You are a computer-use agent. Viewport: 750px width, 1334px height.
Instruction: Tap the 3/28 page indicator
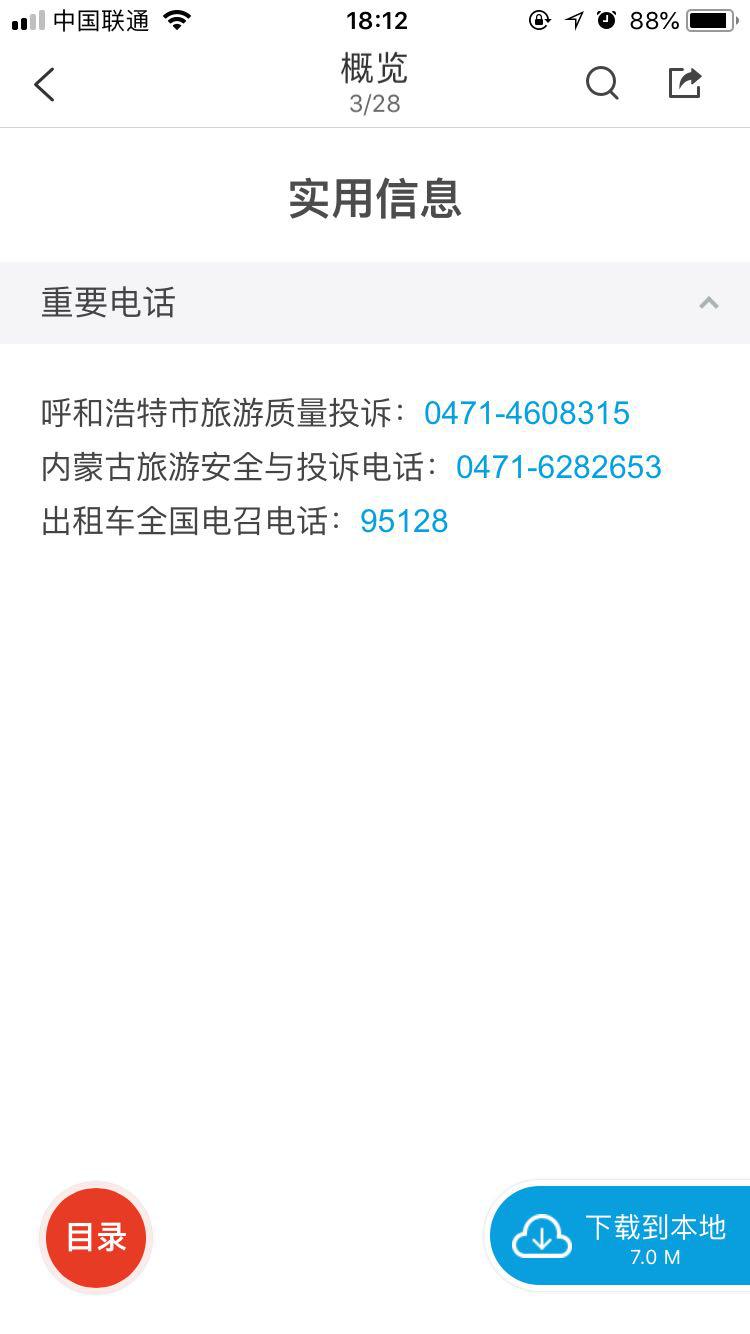(375, 101)
